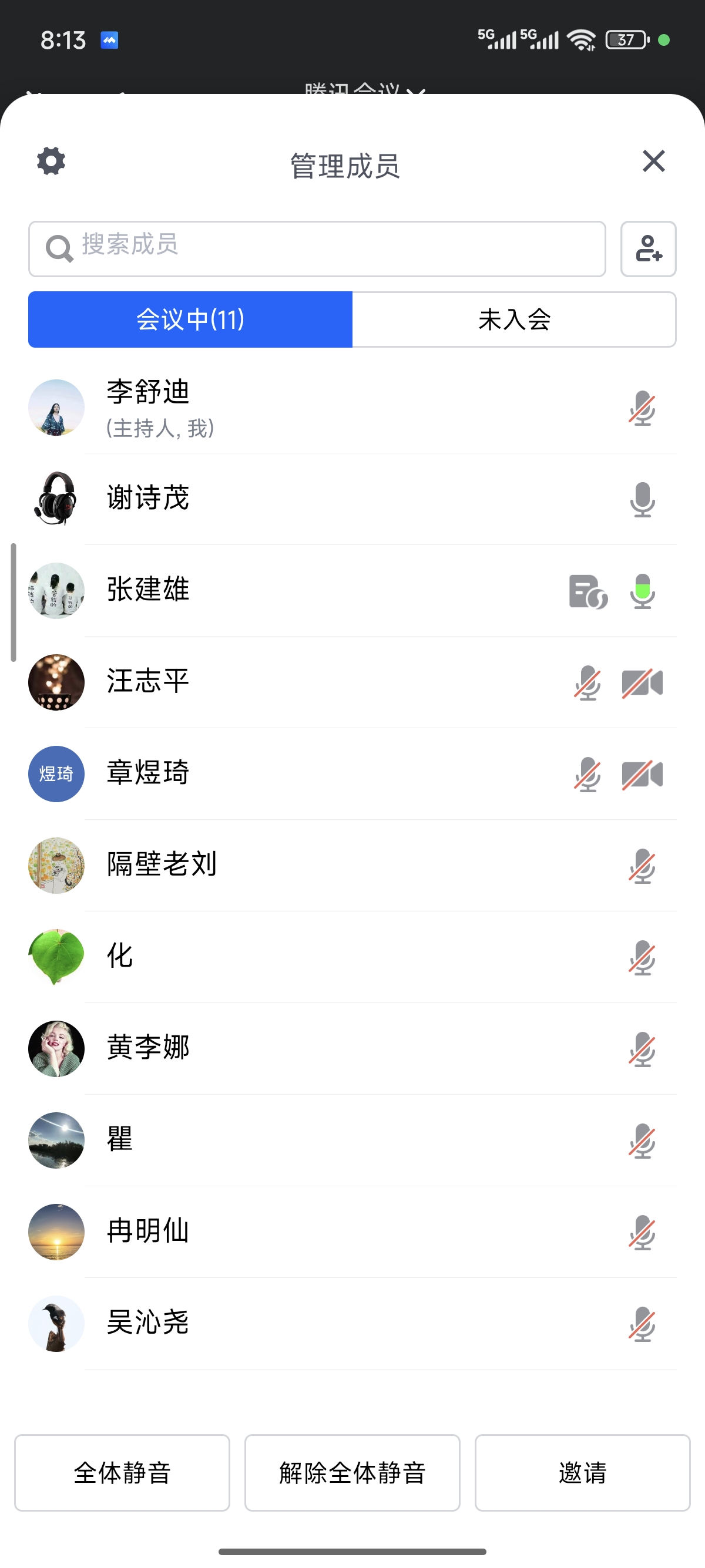Viewport: 705px width, 1568px height.
Task: Tap the add member icon beside search
Action: 649,249
